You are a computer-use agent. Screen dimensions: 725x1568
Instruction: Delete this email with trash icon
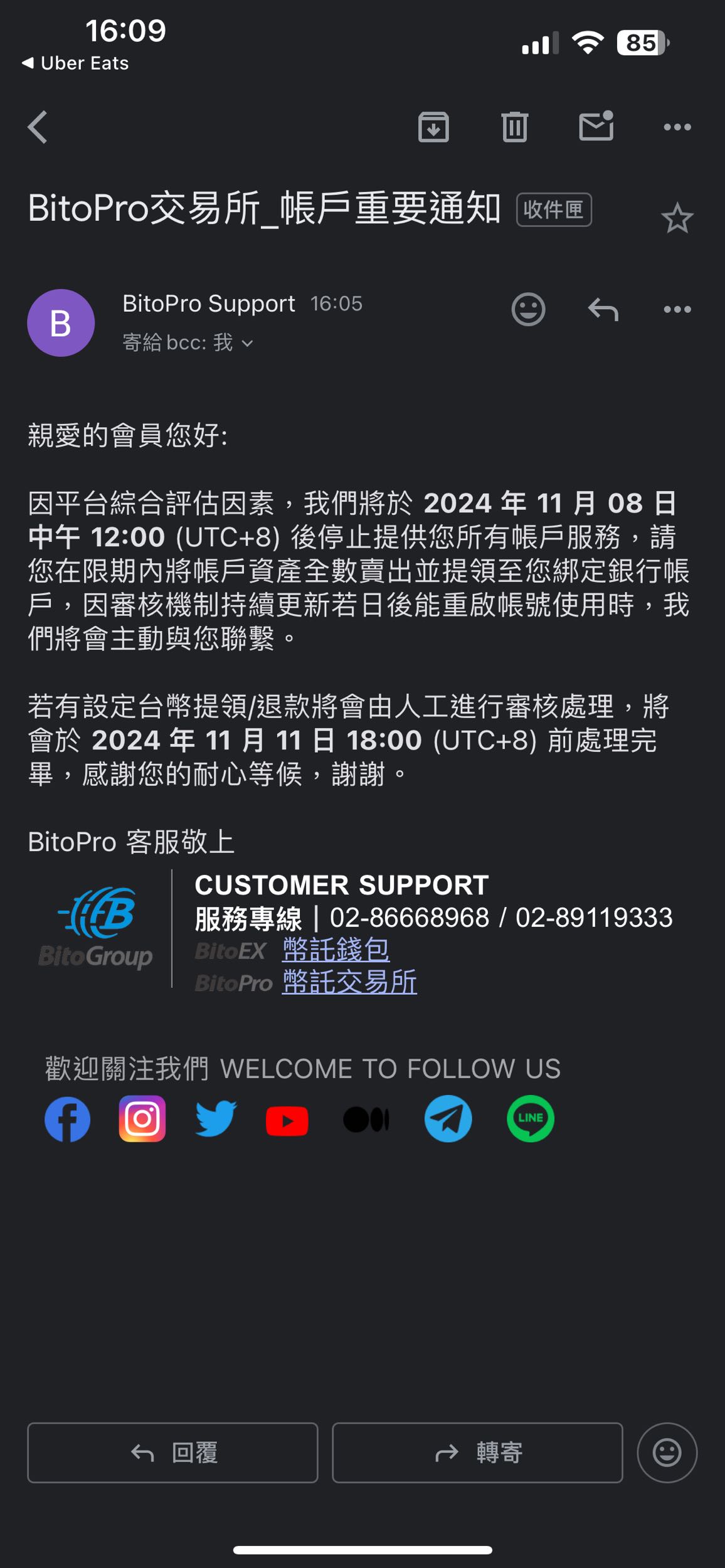point(515,127)
